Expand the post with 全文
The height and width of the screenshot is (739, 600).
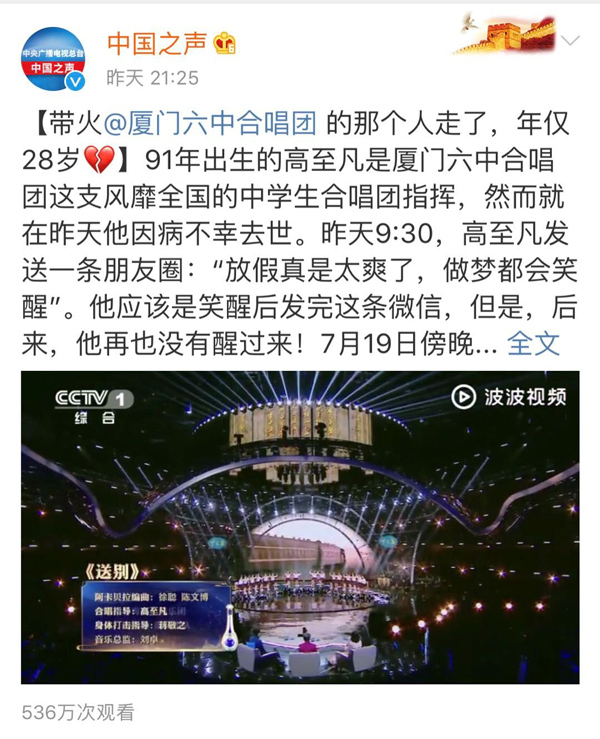click(533, 343)
